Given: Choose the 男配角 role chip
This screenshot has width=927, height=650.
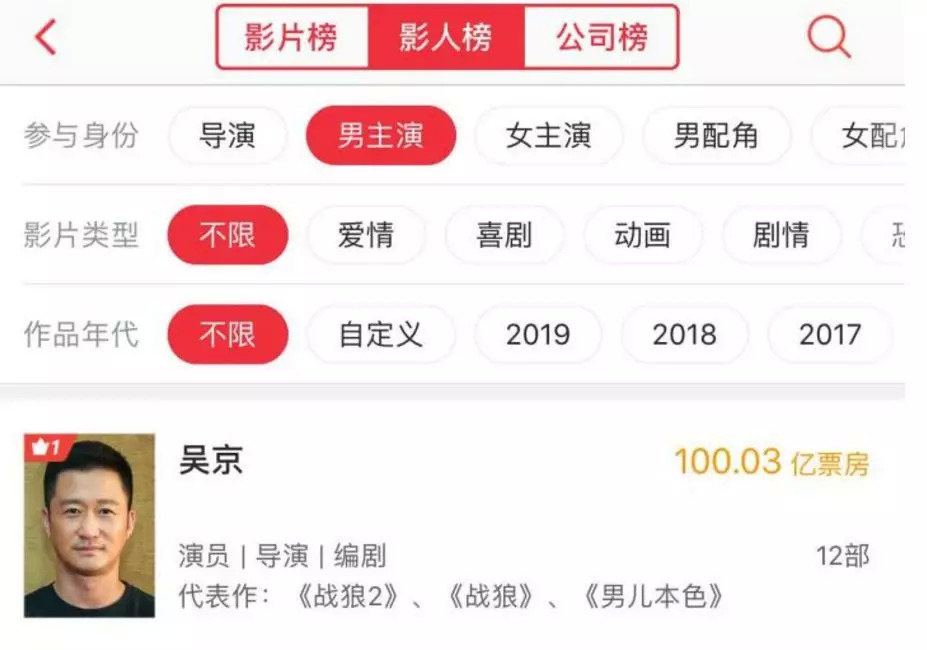Looking at the screenshot, I should [716, 135].
